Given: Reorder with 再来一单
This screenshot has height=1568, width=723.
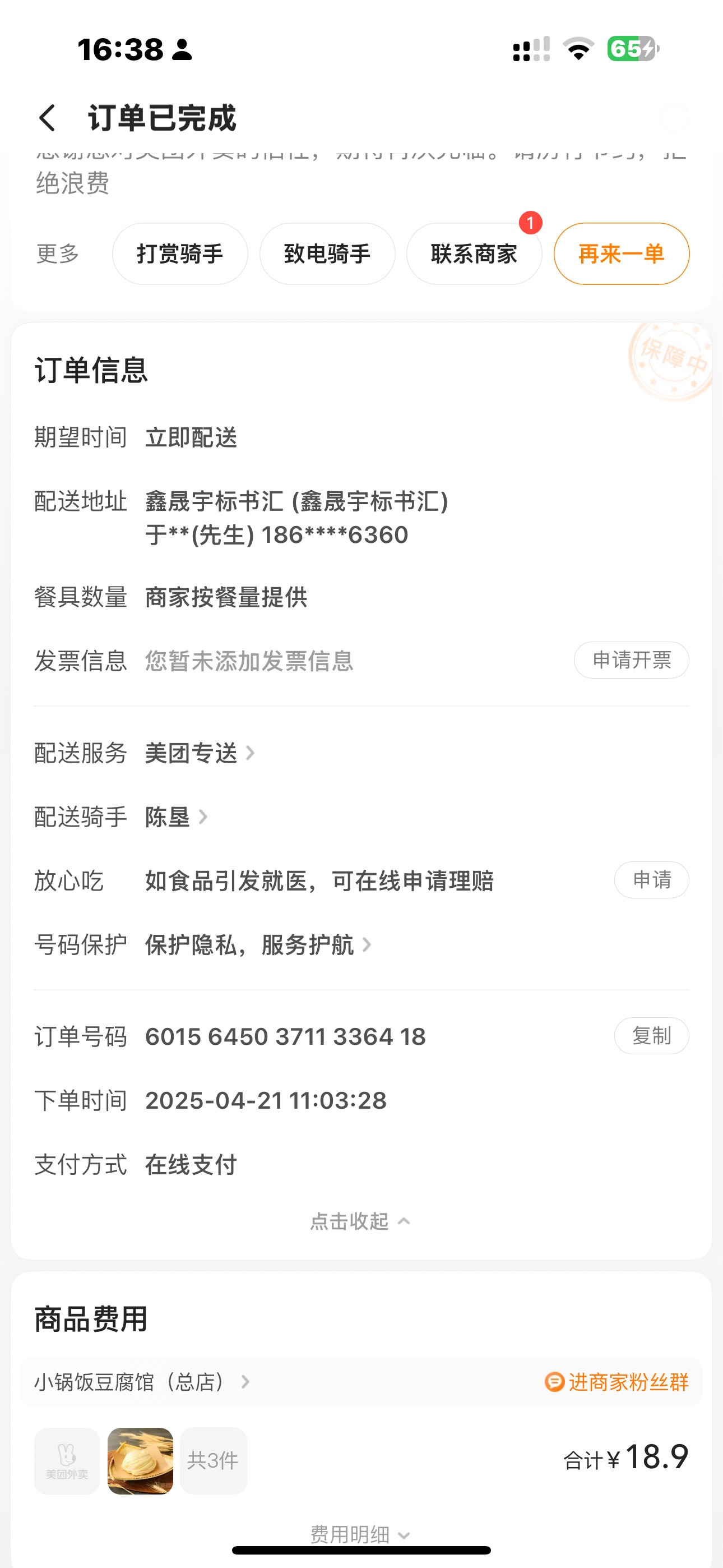Looking at the screenshot, I should 622,254.
